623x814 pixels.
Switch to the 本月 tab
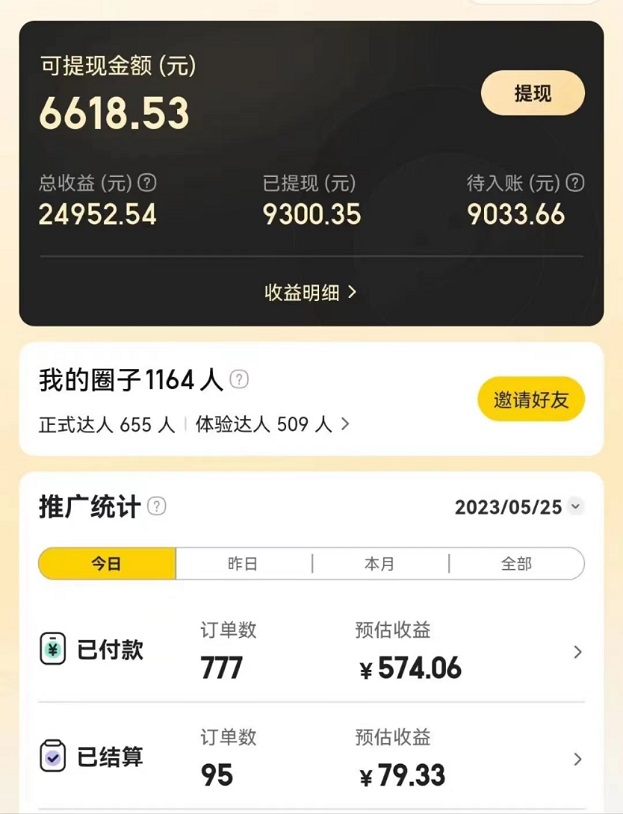click(379, 564)
